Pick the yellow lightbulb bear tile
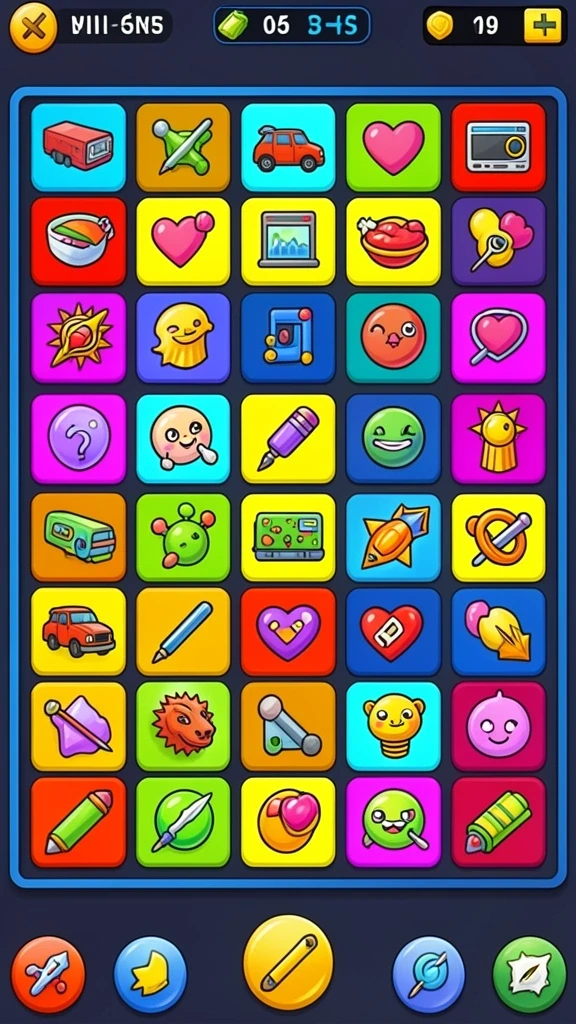The height and width of the screenshot is (1024, 576). (x=393, y=726)
